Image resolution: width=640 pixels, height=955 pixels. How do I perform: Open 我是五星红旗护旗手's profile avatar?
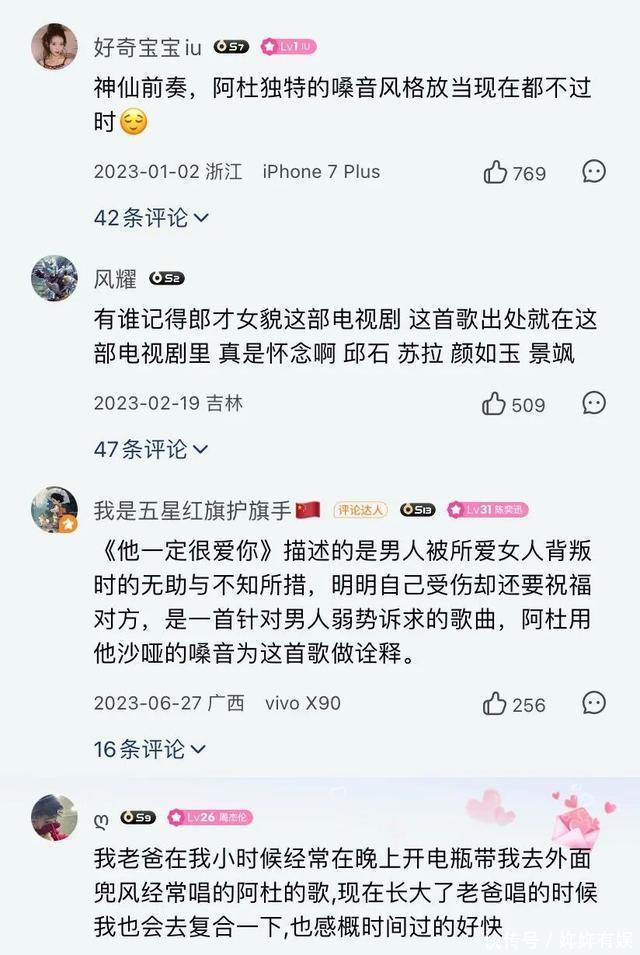[x=54, y=510]
